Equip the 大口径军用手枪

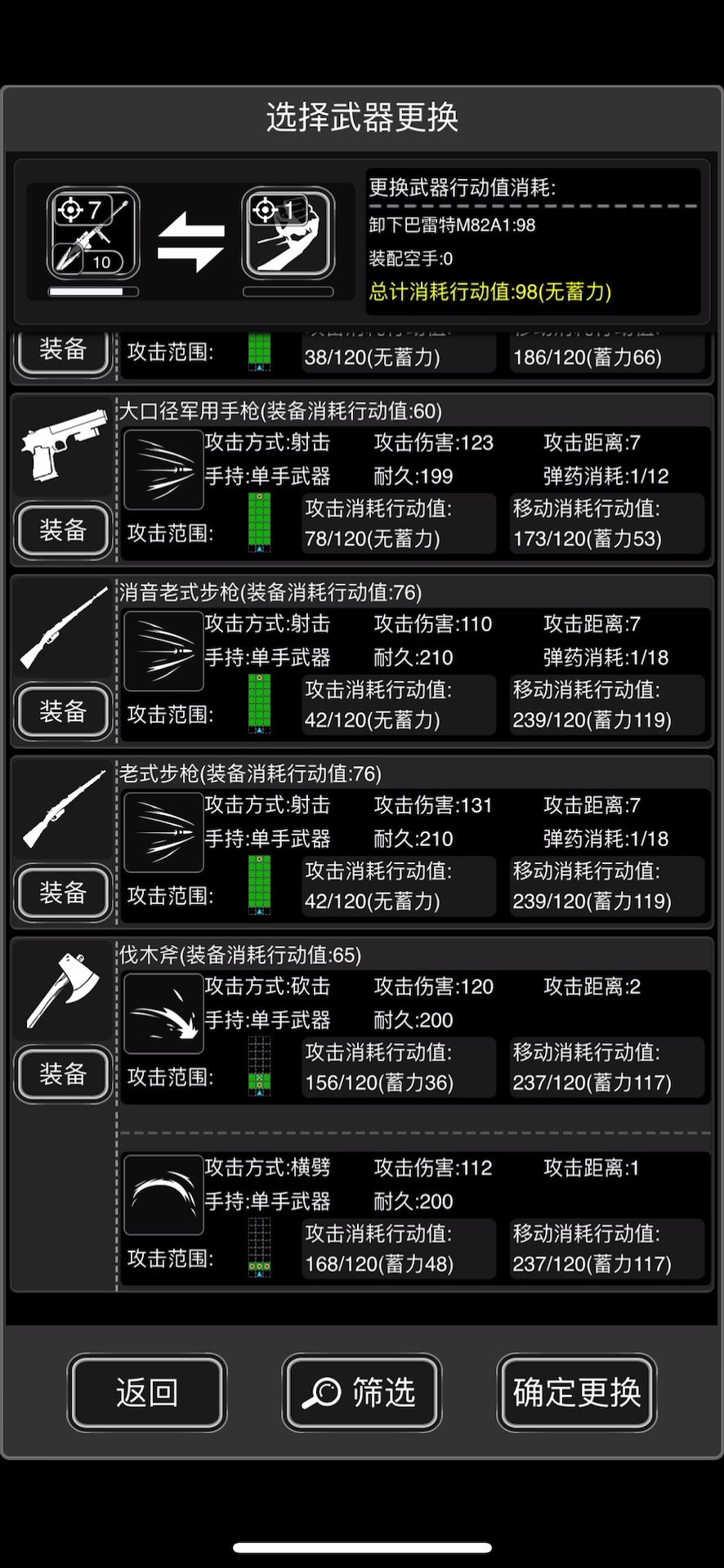[63, 530]
